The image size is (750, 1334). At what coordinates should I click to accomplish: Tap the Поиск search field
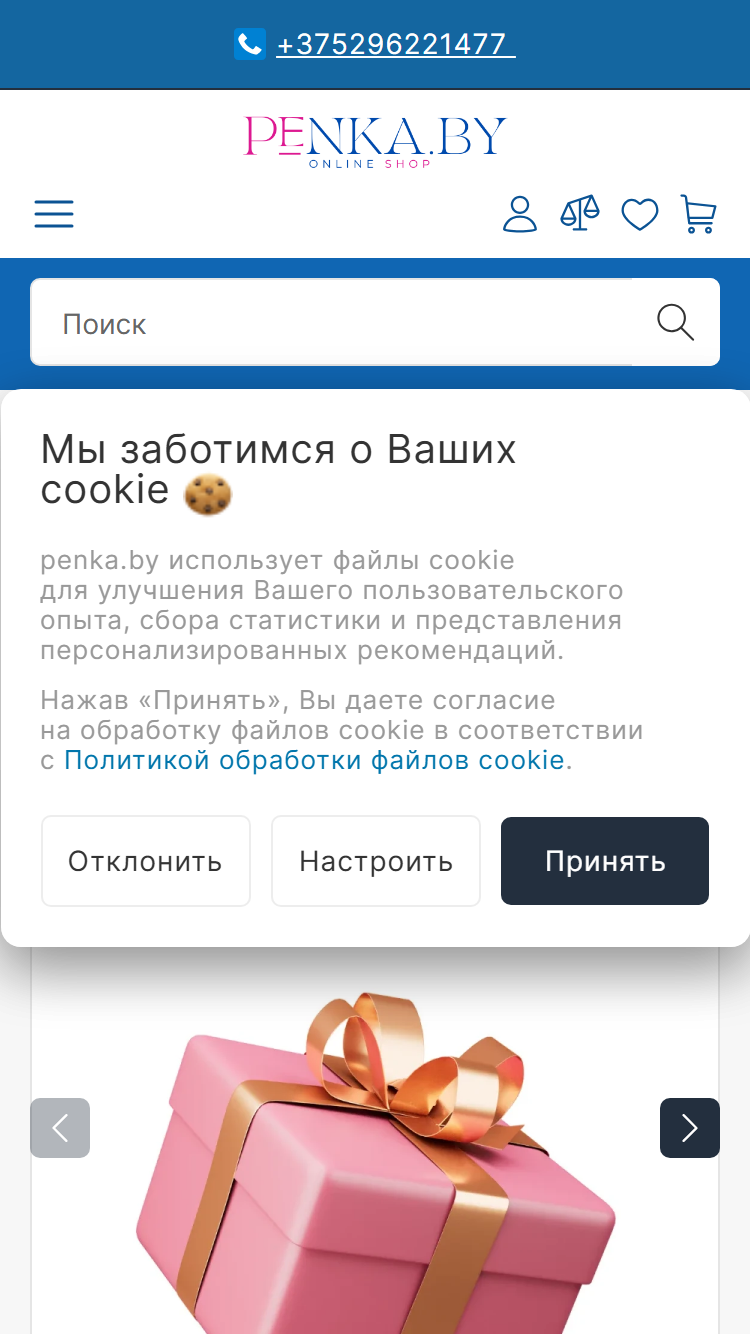pyautogui.click(x=331, y=322)
